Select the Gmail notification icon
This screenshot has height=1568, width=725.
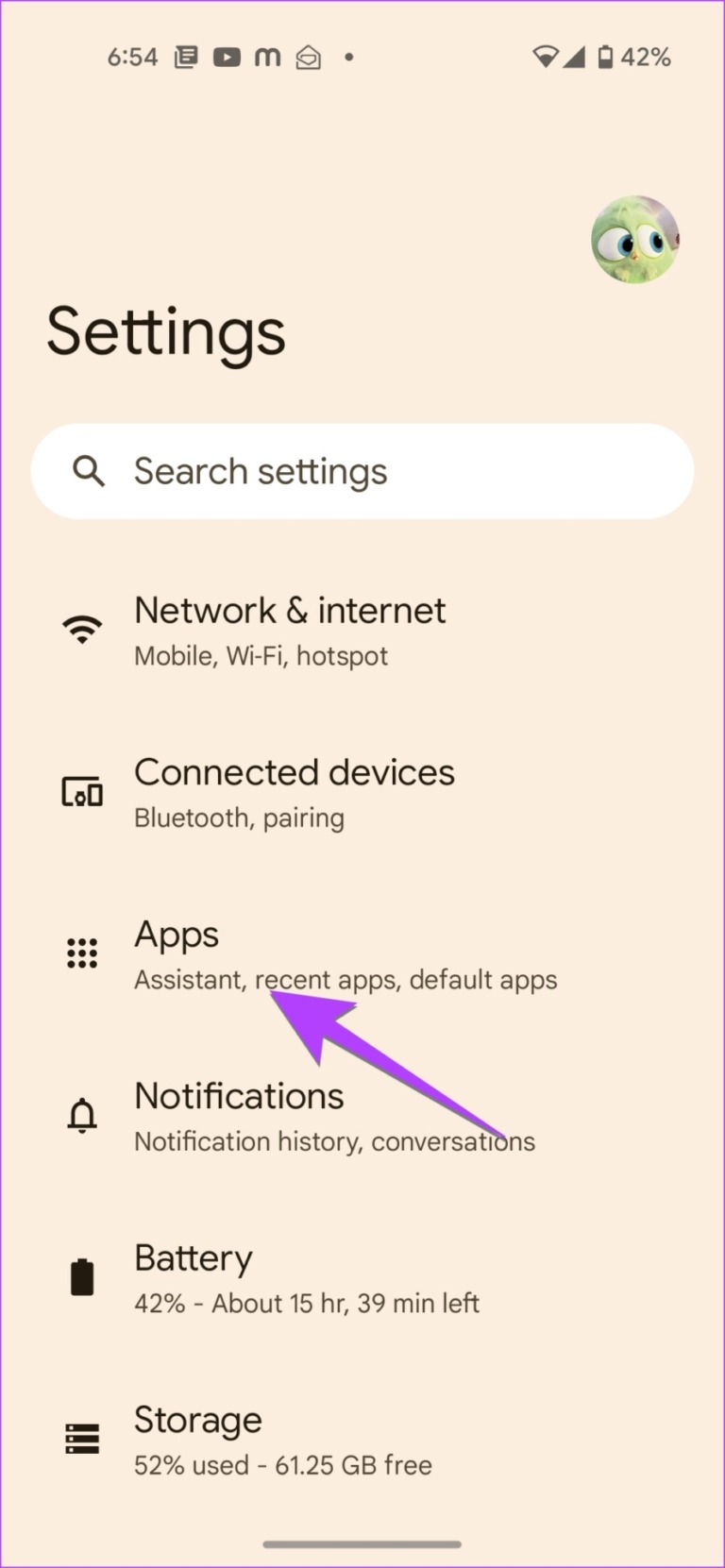click(308, 57)
